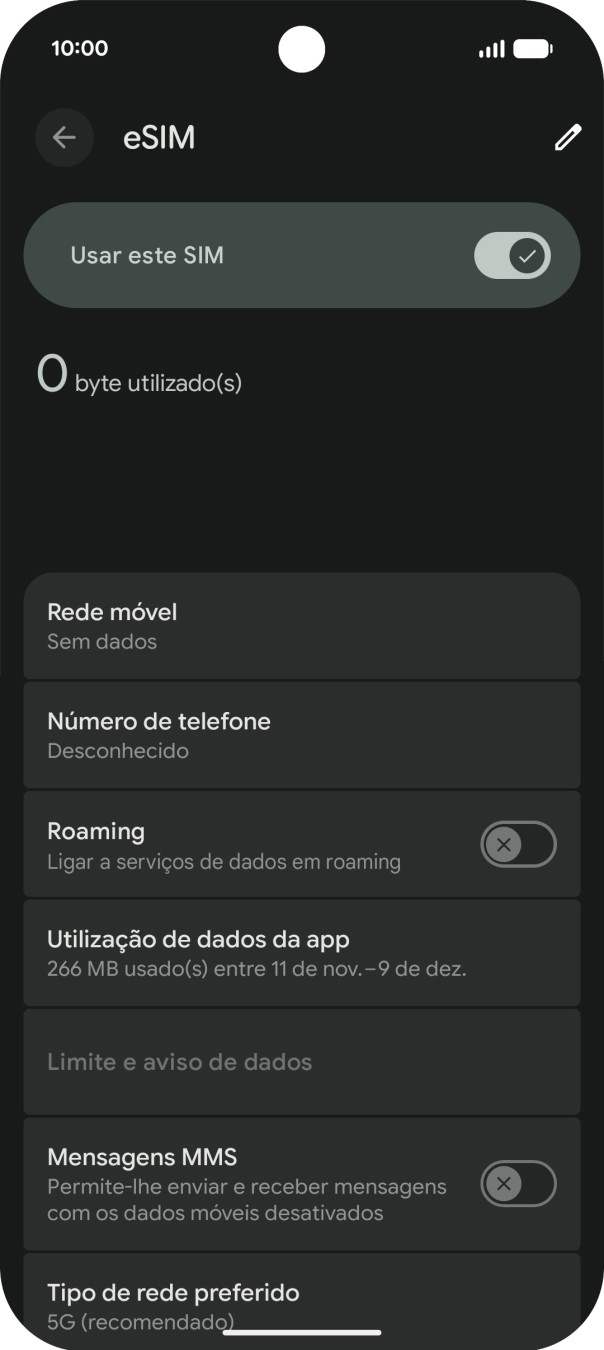Enable the Mensagens MMS switch
The height and width of the screenshot is (1350, 604).
519,1185
